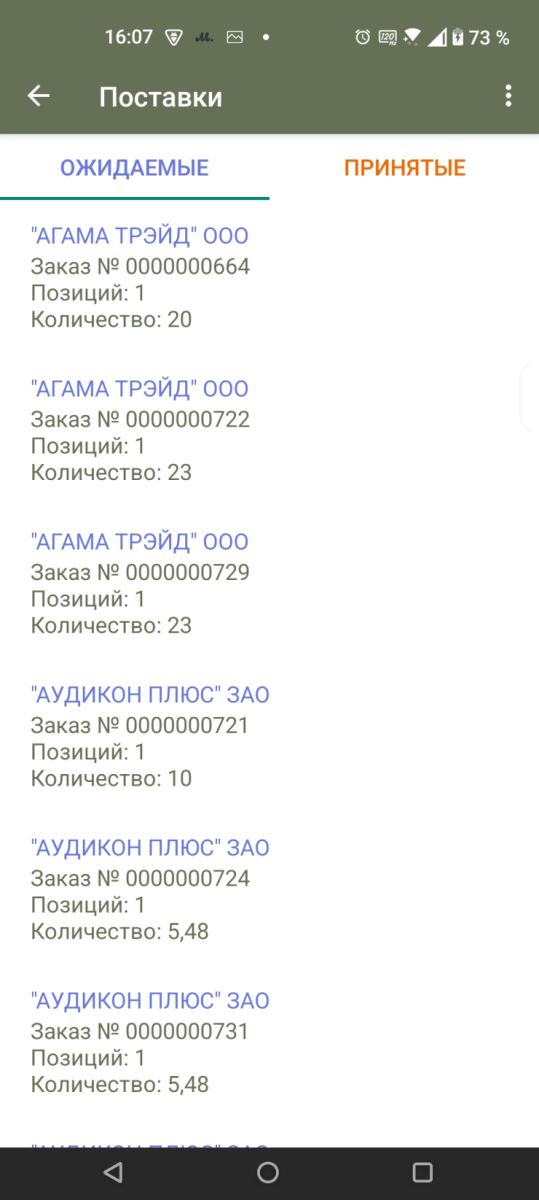Tap the system home button
539x1200 pixels.
[x=268, y=1173]
